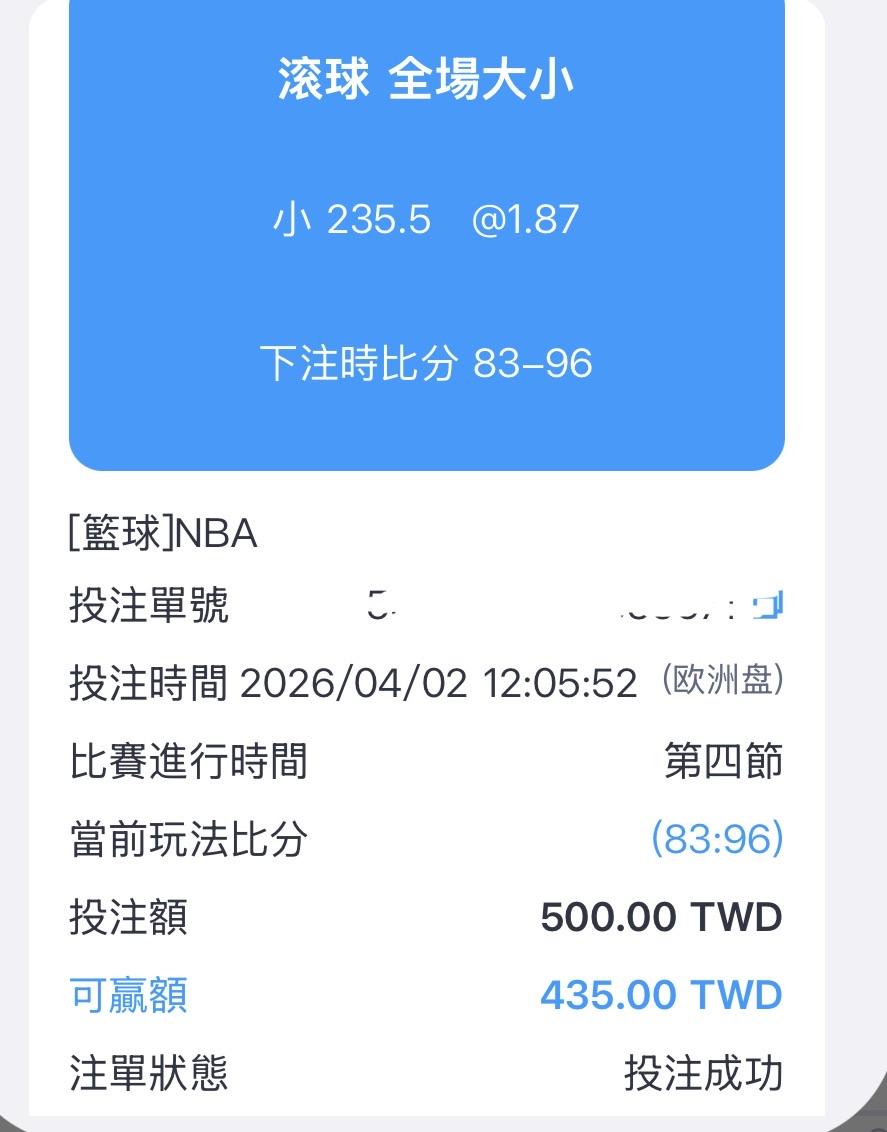Copy the bet slip number
887x1132 pixels.
[x=768, y=606]
